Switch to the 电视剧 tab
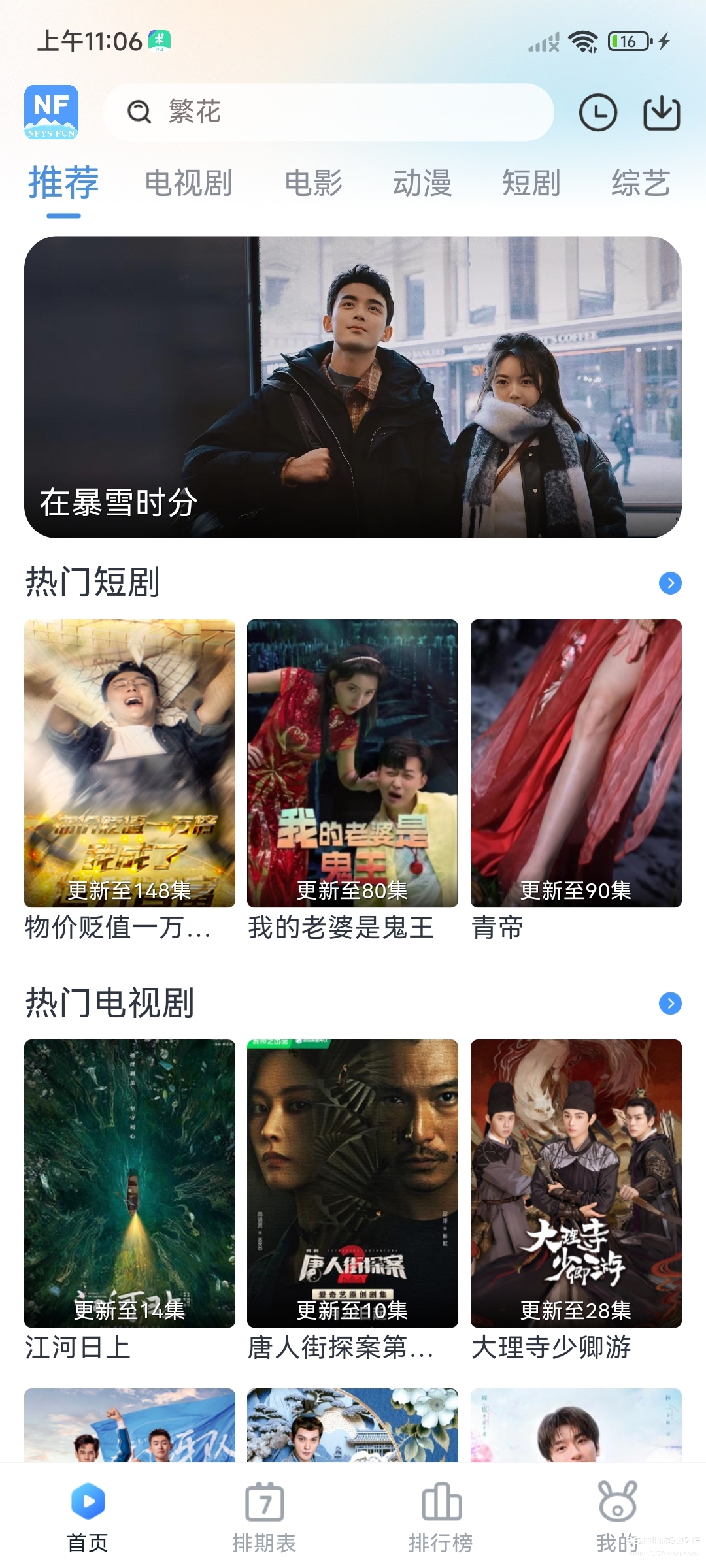The width and height of the screenshot is (706, 1568). coord(188,183)
